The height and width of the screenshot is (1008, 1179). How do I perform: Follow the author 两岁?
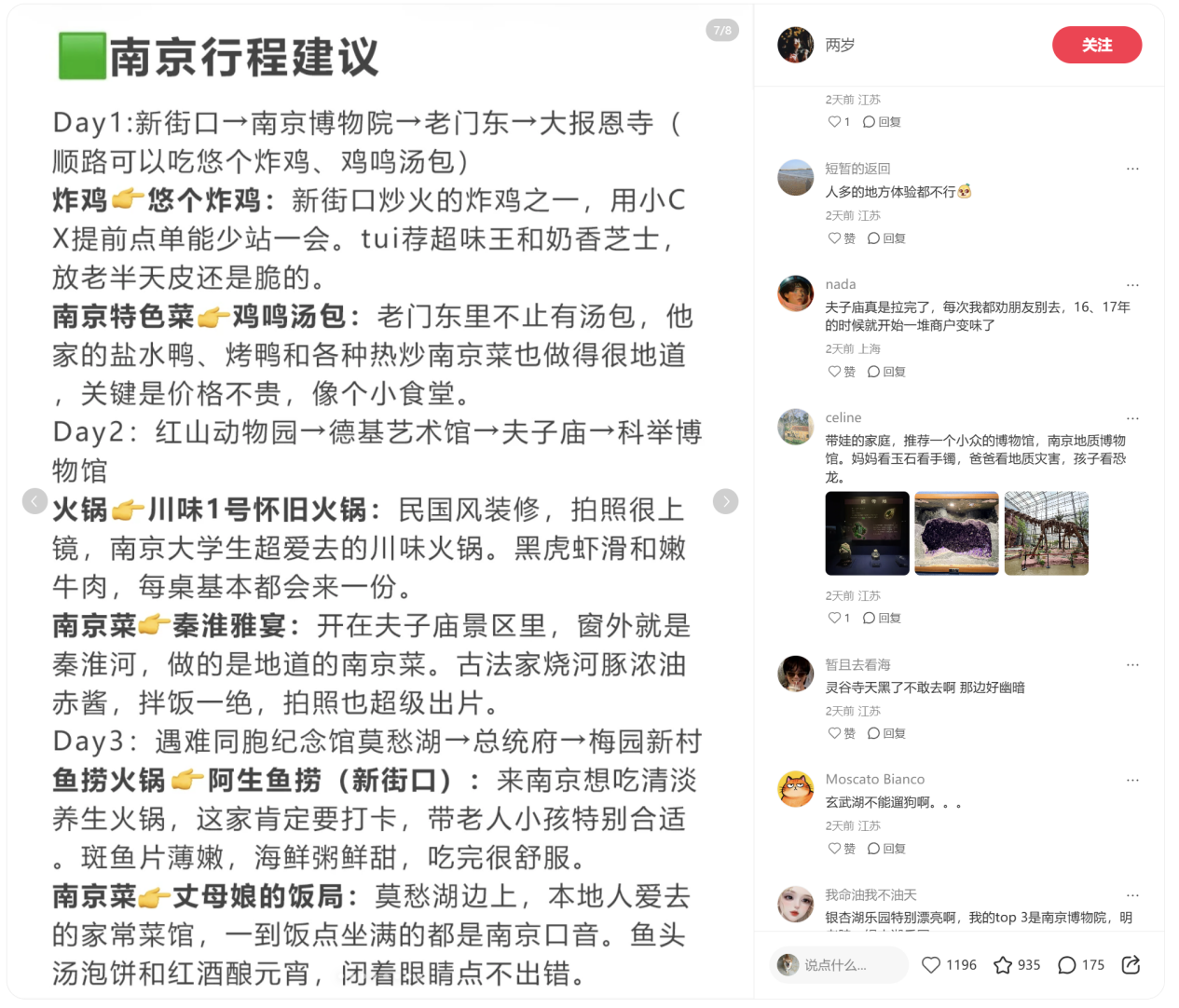1096,45
